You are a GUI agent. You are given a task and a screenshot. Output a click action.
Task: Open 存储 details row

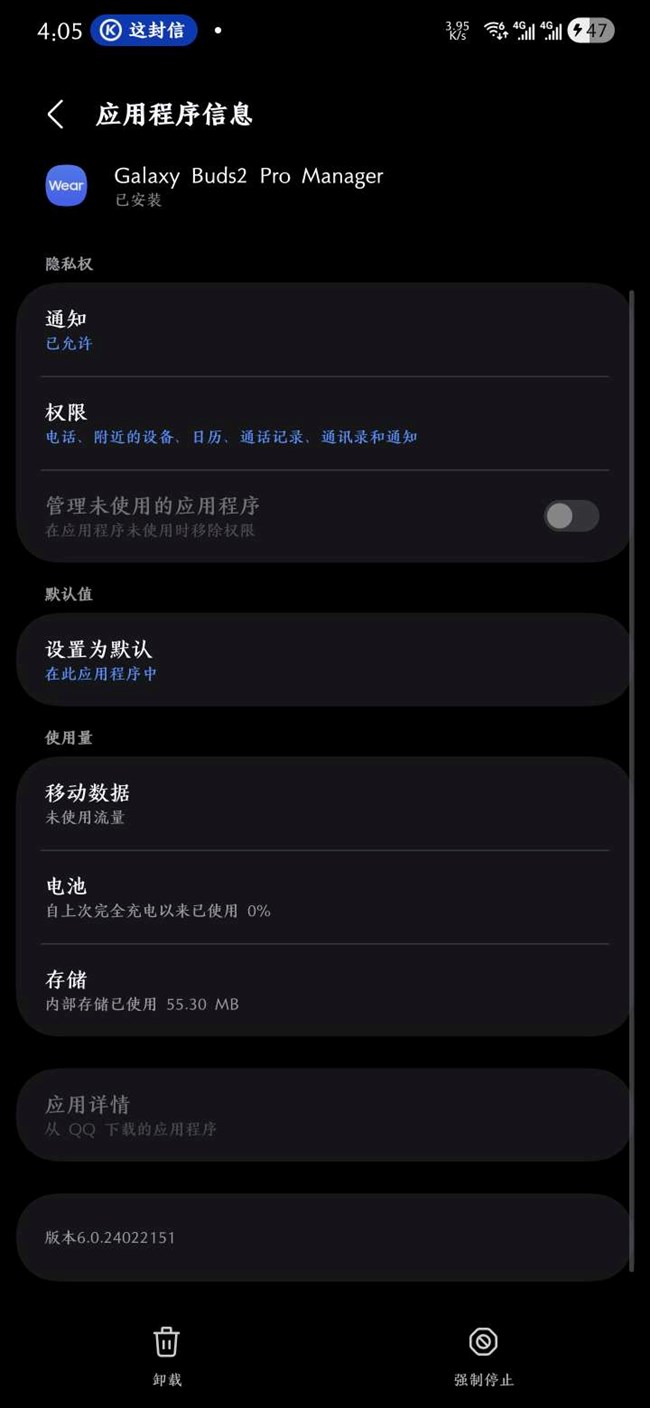(x=324, y=990)
